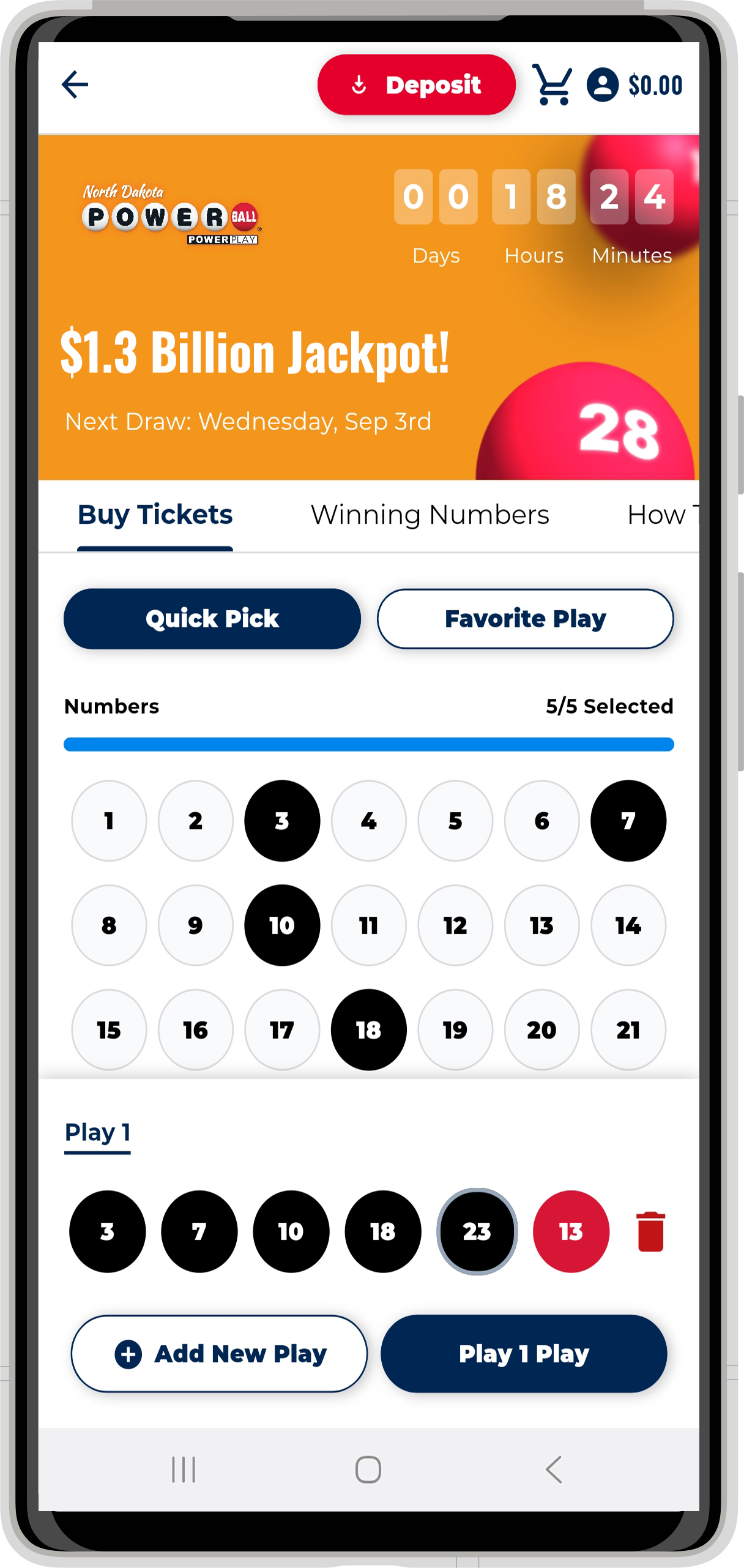The width and height of the screenshot is (744, 1568).
Task: Pick number 21 in the number grid
Action: [628, 1030]
